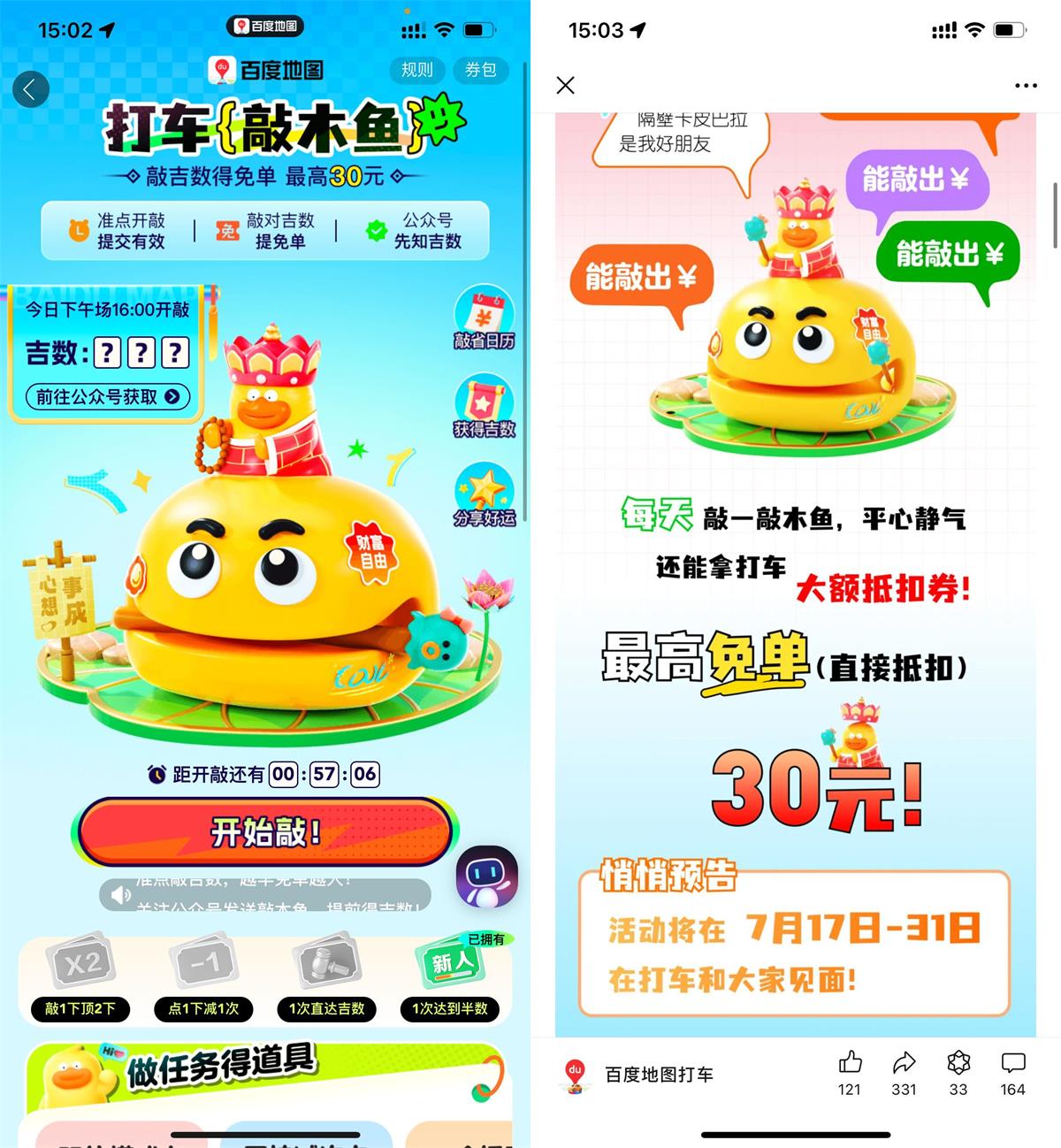This screenshot has width=1061, height=1148.
Task: Open the 规则 rules page
Action: (417, 70)
